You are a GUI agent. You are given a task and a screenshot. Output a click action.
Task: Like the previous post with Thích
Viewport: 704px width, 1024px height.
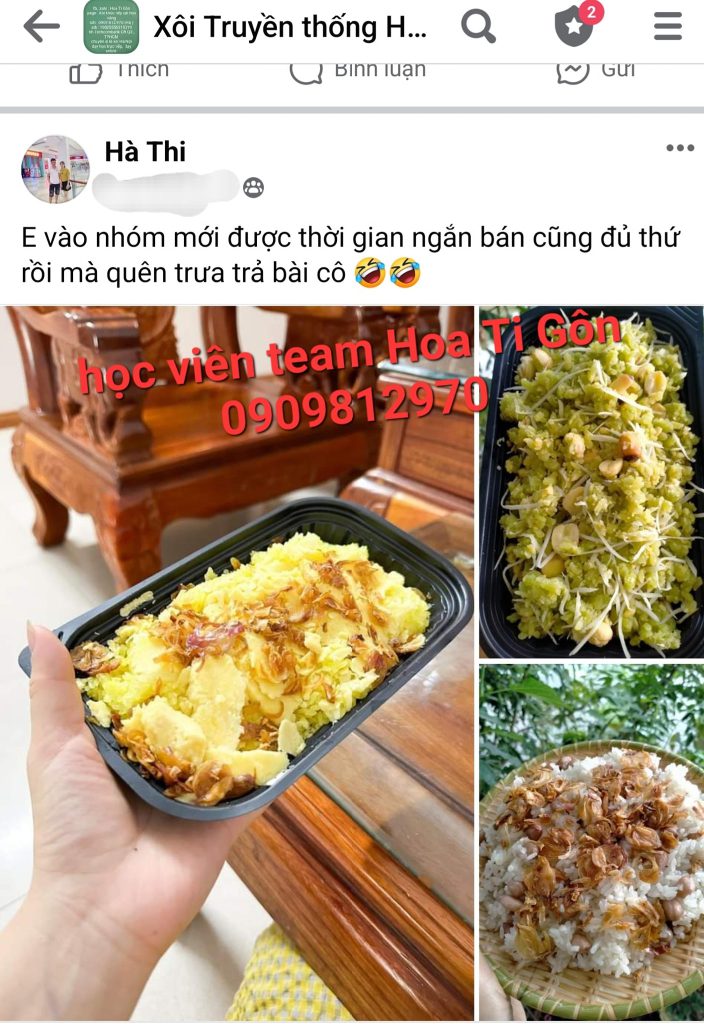120,70
